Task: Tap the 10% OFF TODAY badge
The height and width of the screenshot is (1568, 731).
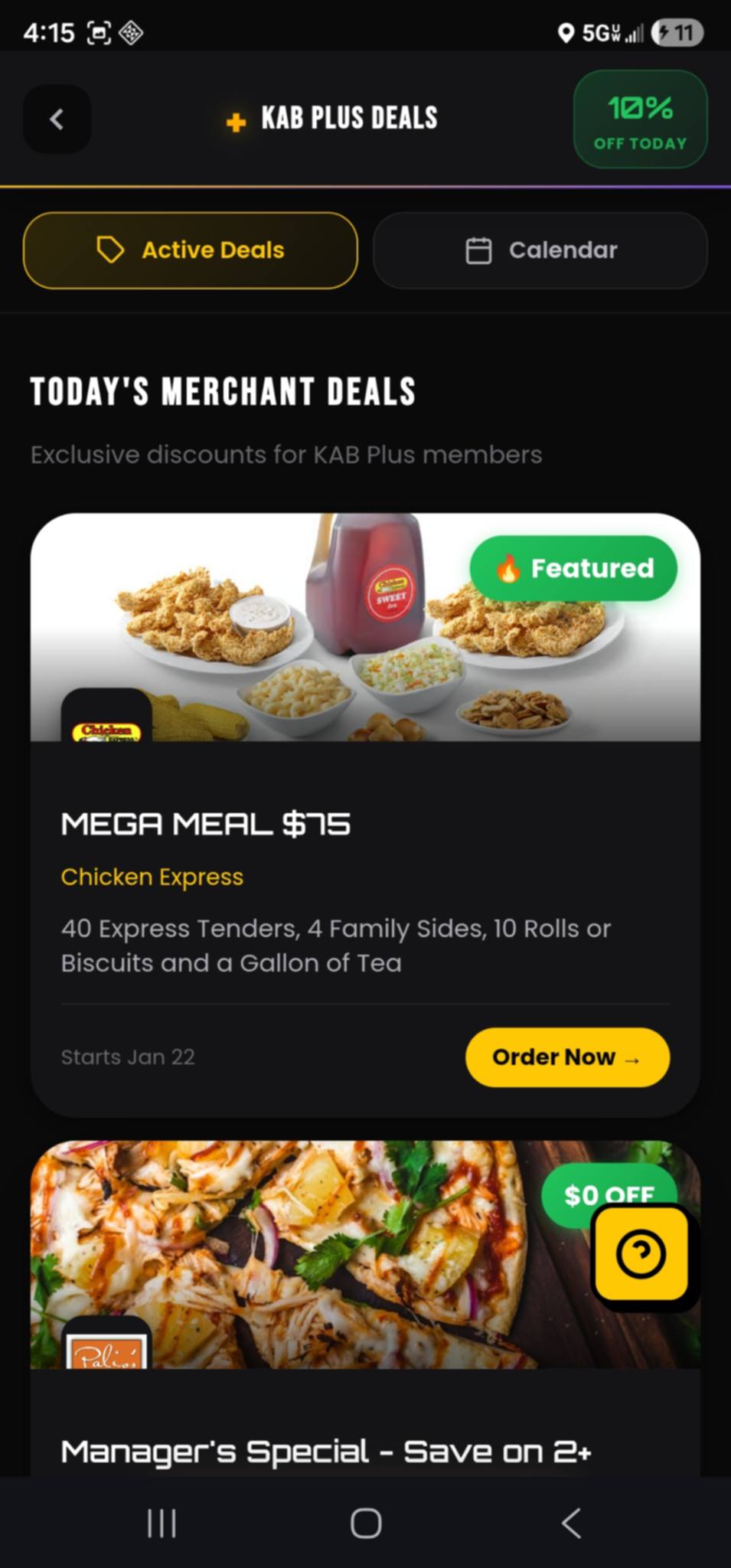Action: 640,119
